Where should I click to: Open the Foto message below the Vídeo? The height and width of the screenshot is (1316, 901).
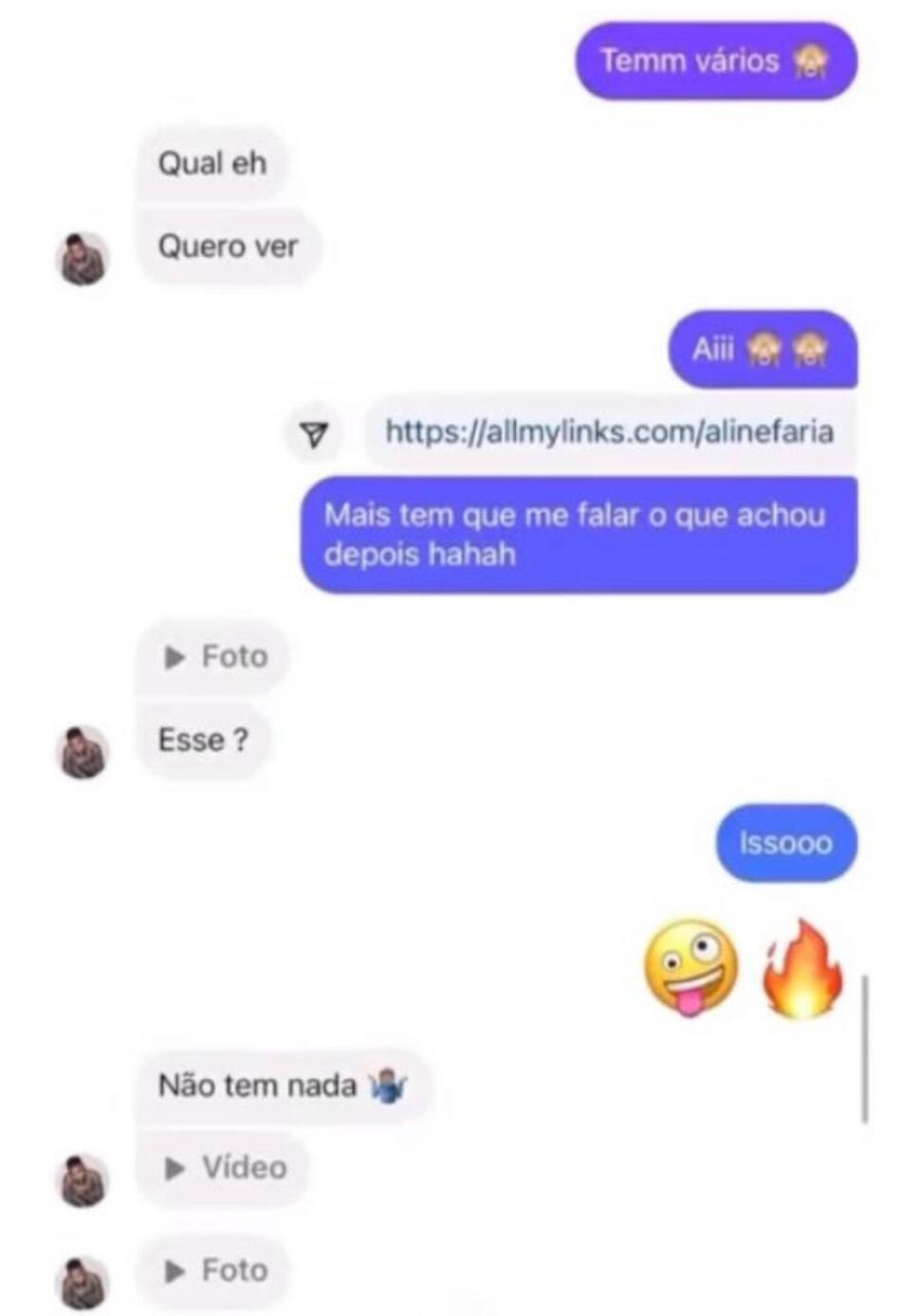pyautogui.click(x=215, y=1270)
